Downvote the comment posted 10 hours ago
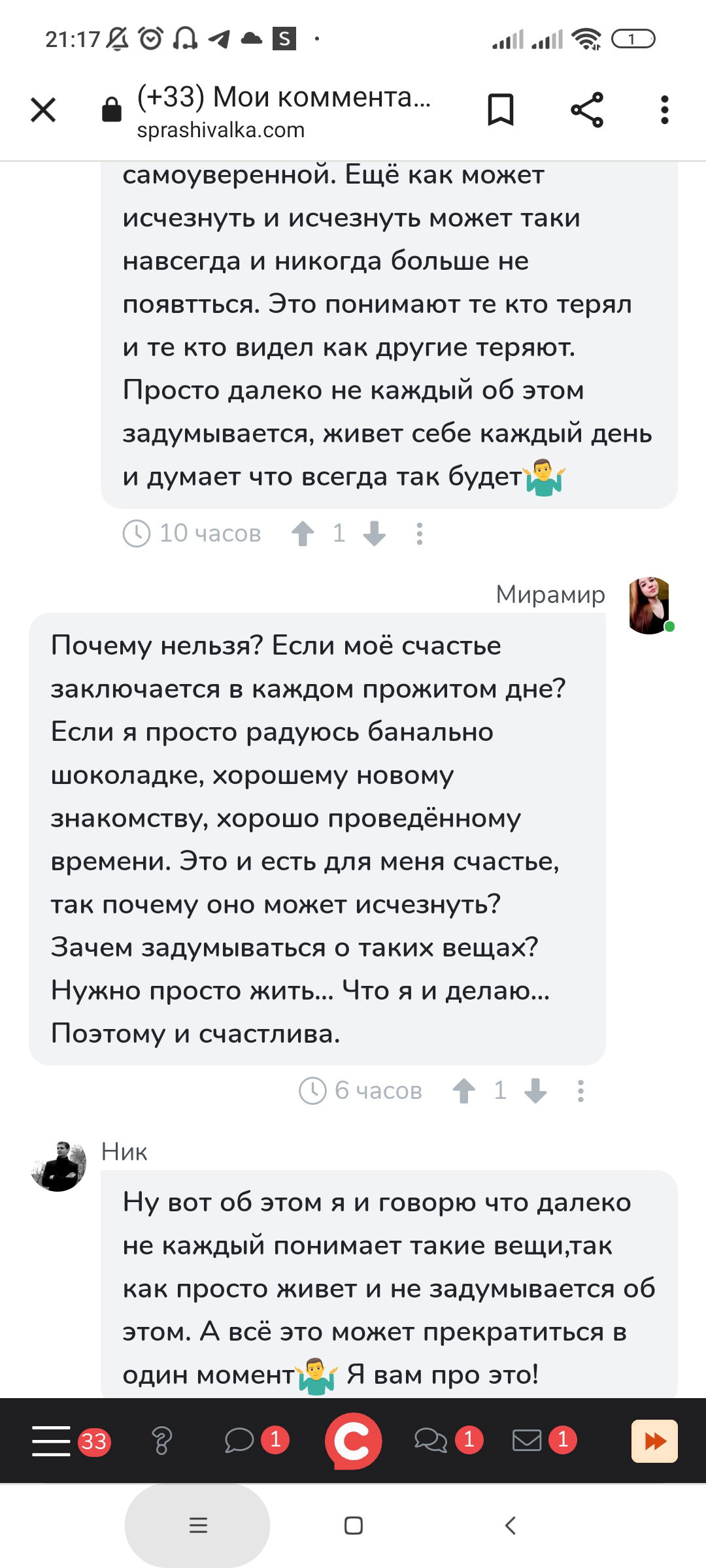 [x=375, y=533]
